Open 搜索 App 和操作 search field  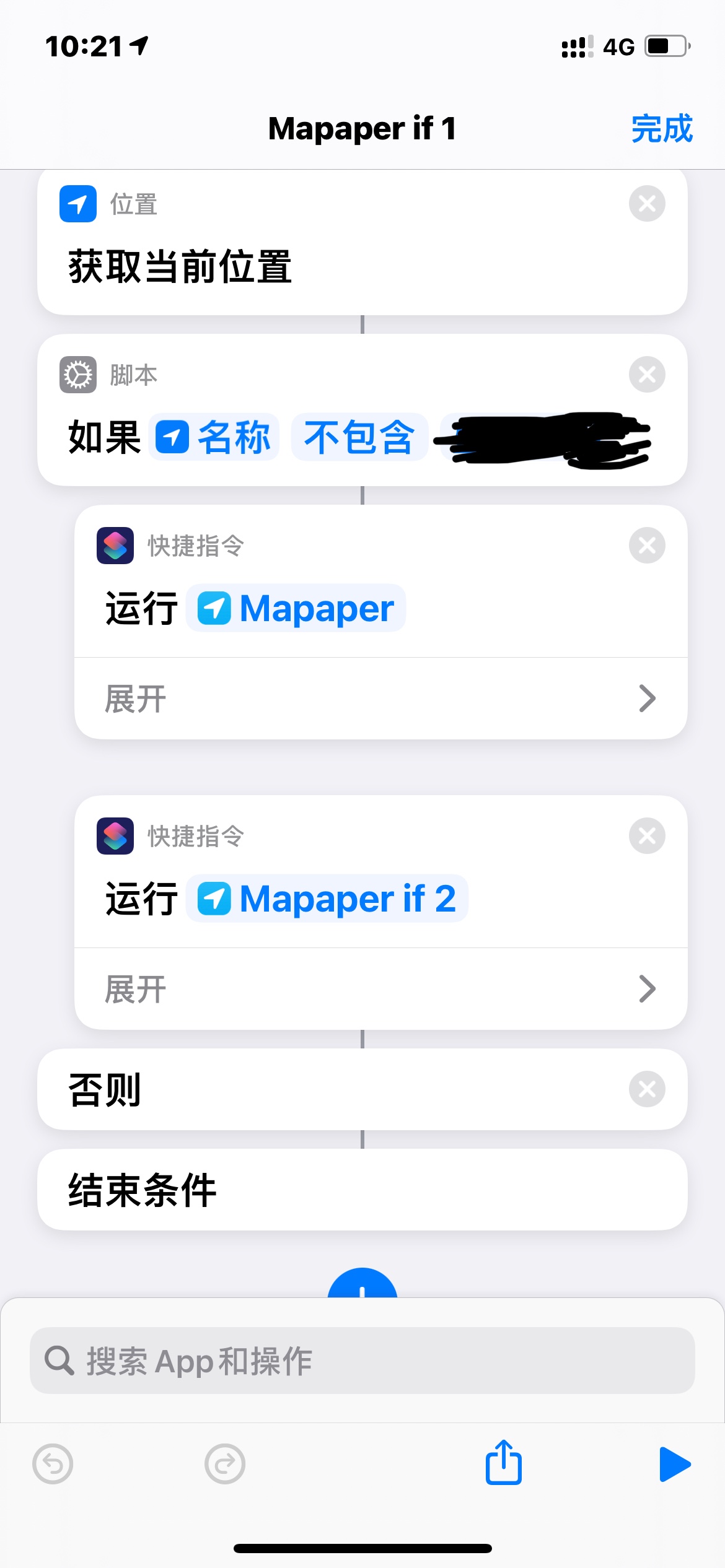tap(362, 1361)
